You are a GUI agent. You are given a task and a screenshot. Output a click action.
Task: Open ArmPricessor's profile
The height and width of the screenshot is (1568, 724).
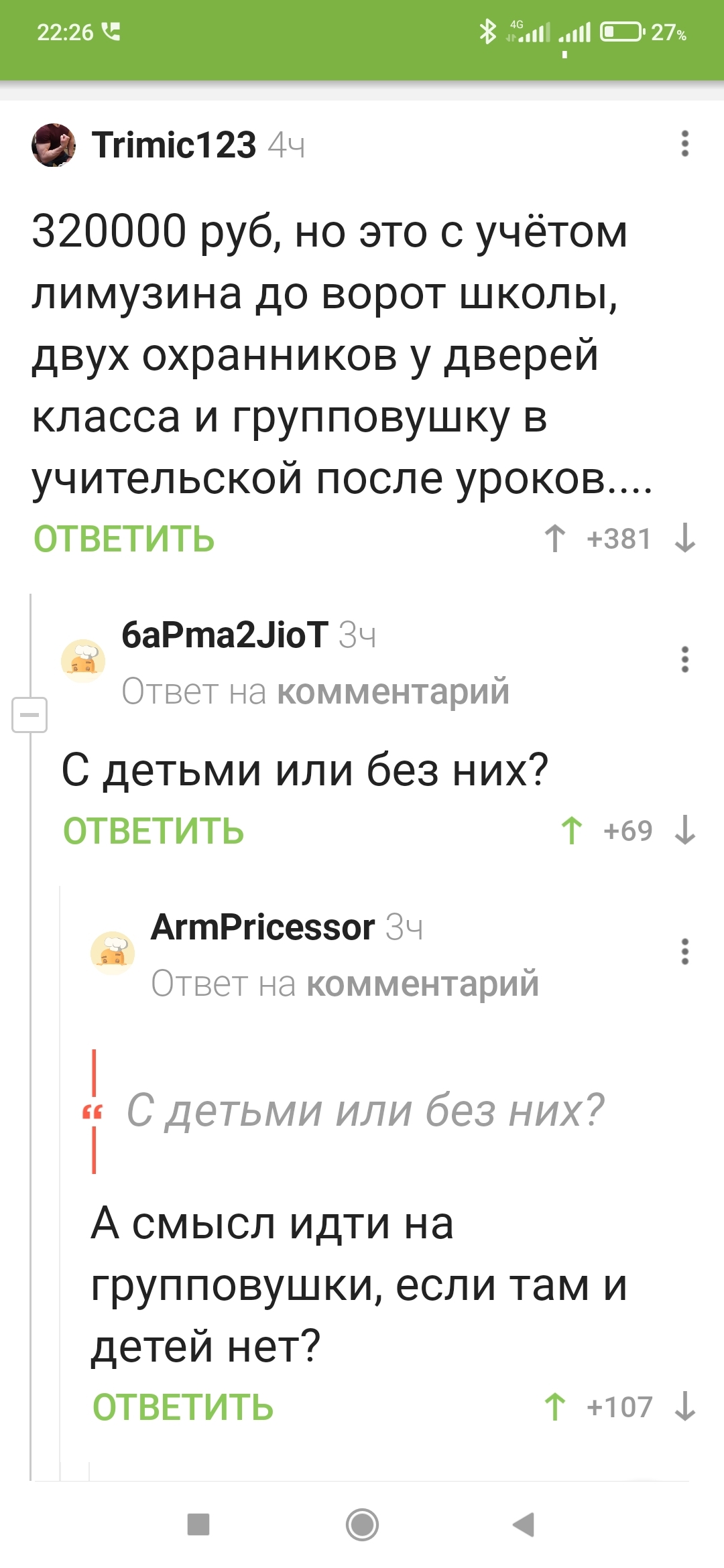(263, 927)
